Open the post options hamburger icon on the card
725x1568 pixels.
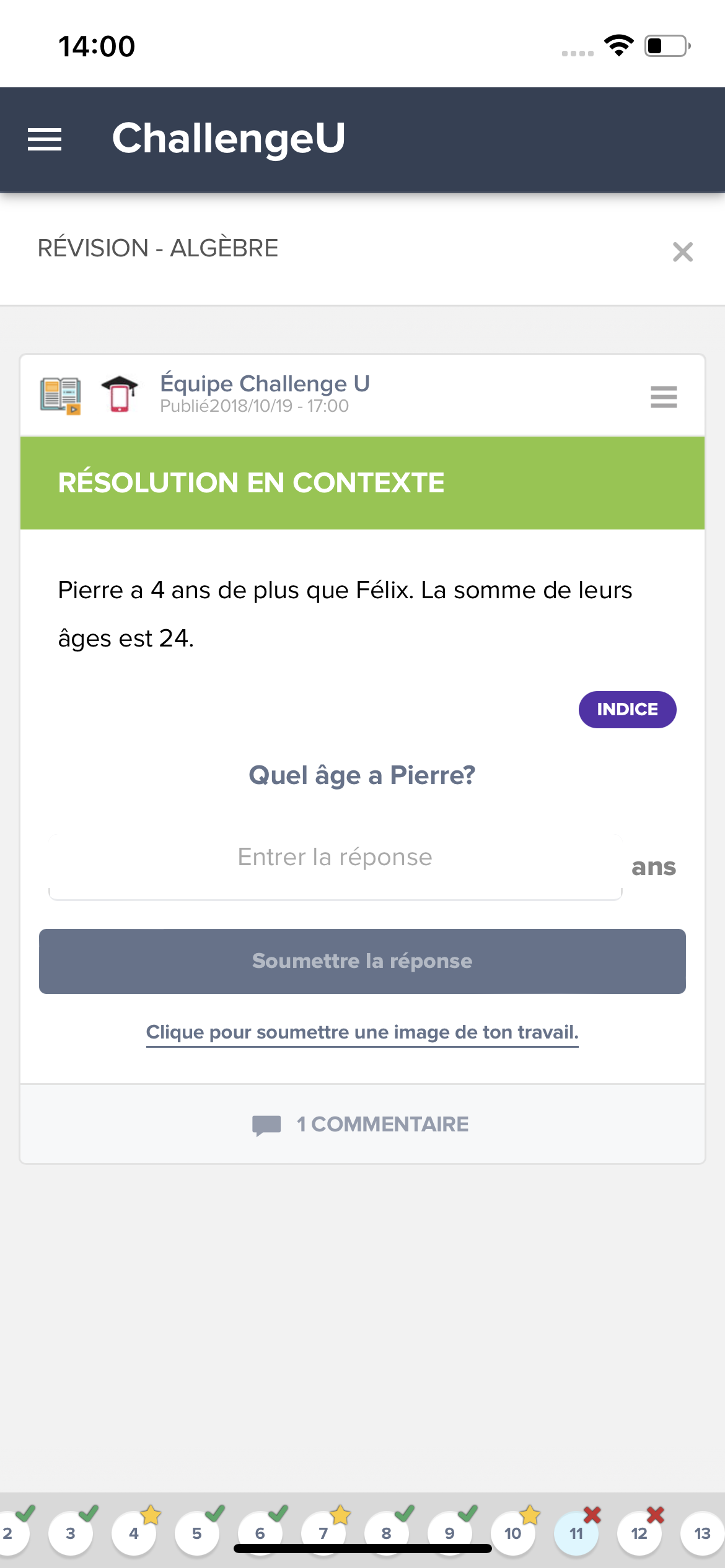tap(663, 396)
